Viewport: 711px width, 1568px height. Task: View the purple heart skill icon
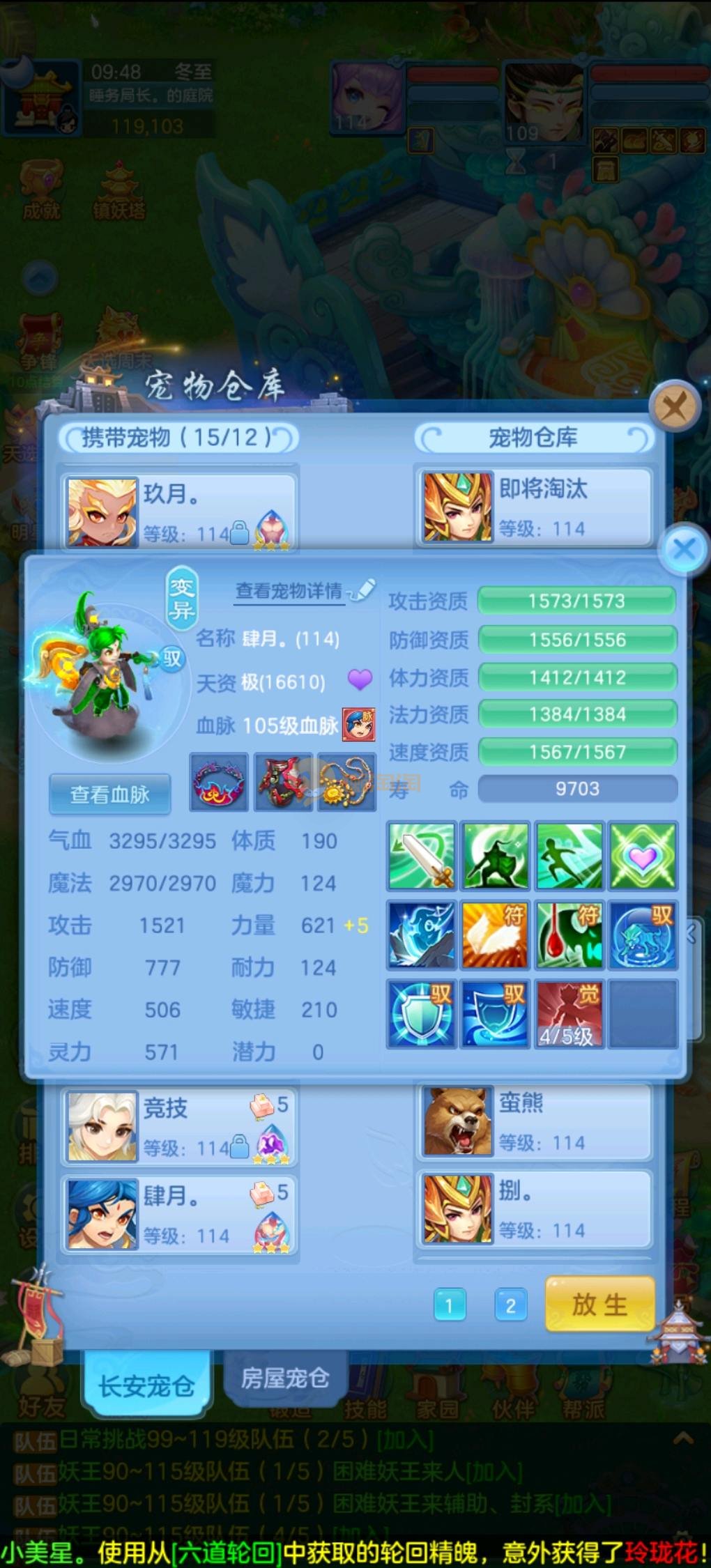(x=643, y=855)
